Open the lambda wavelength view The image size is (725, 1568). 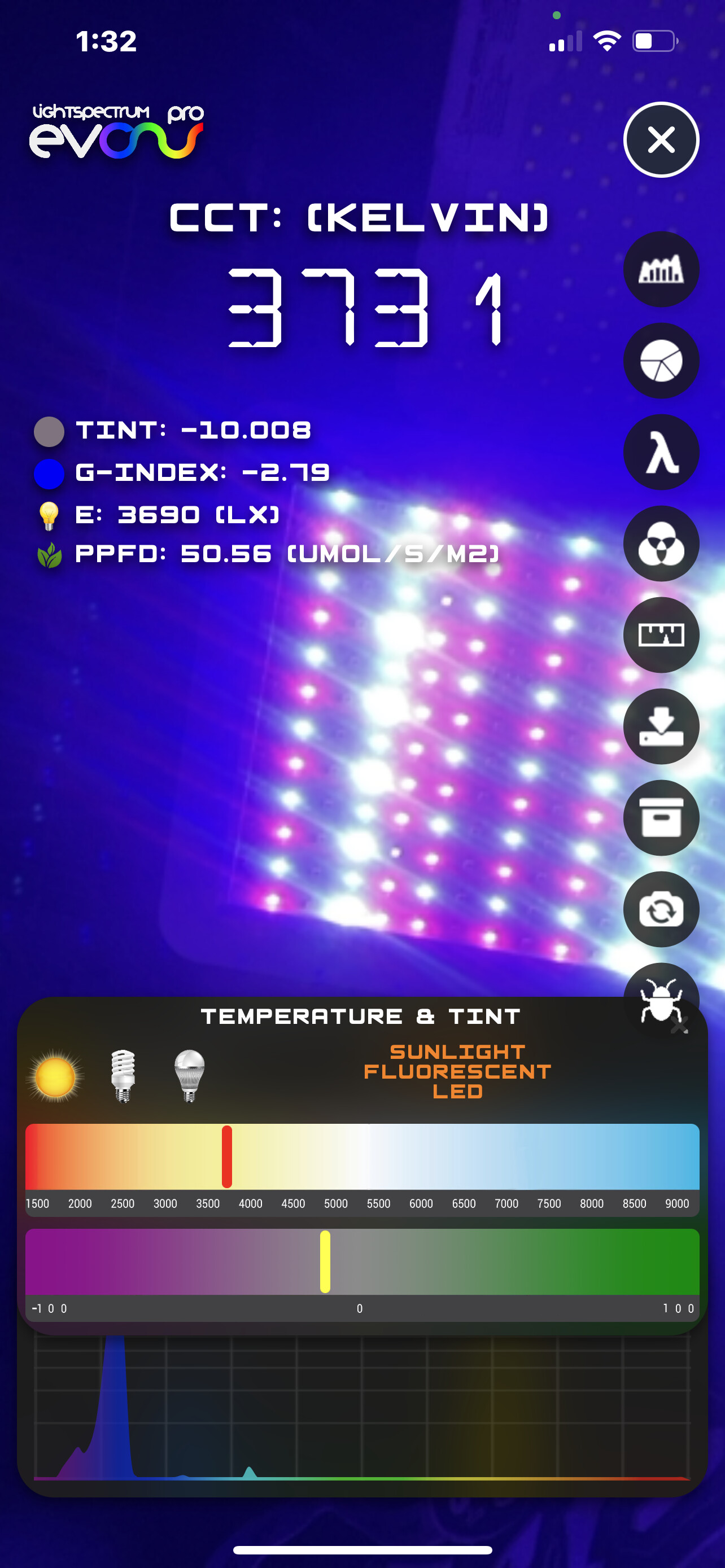point(661,452)
